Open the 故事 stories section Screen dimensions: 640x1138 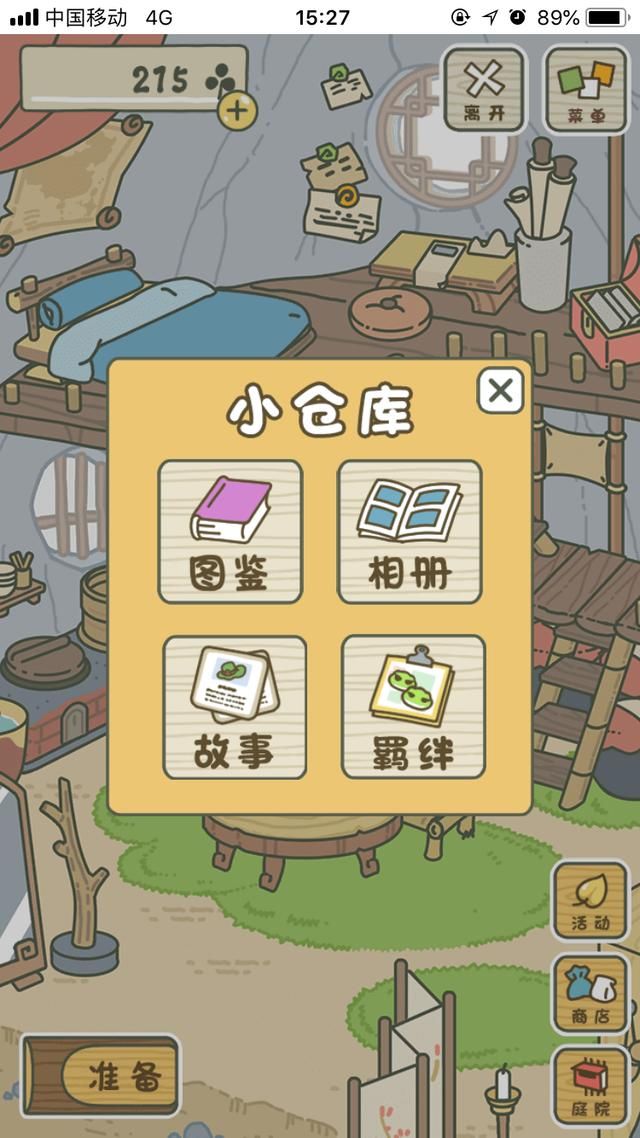pyautogui.click(x=234, y=707)
